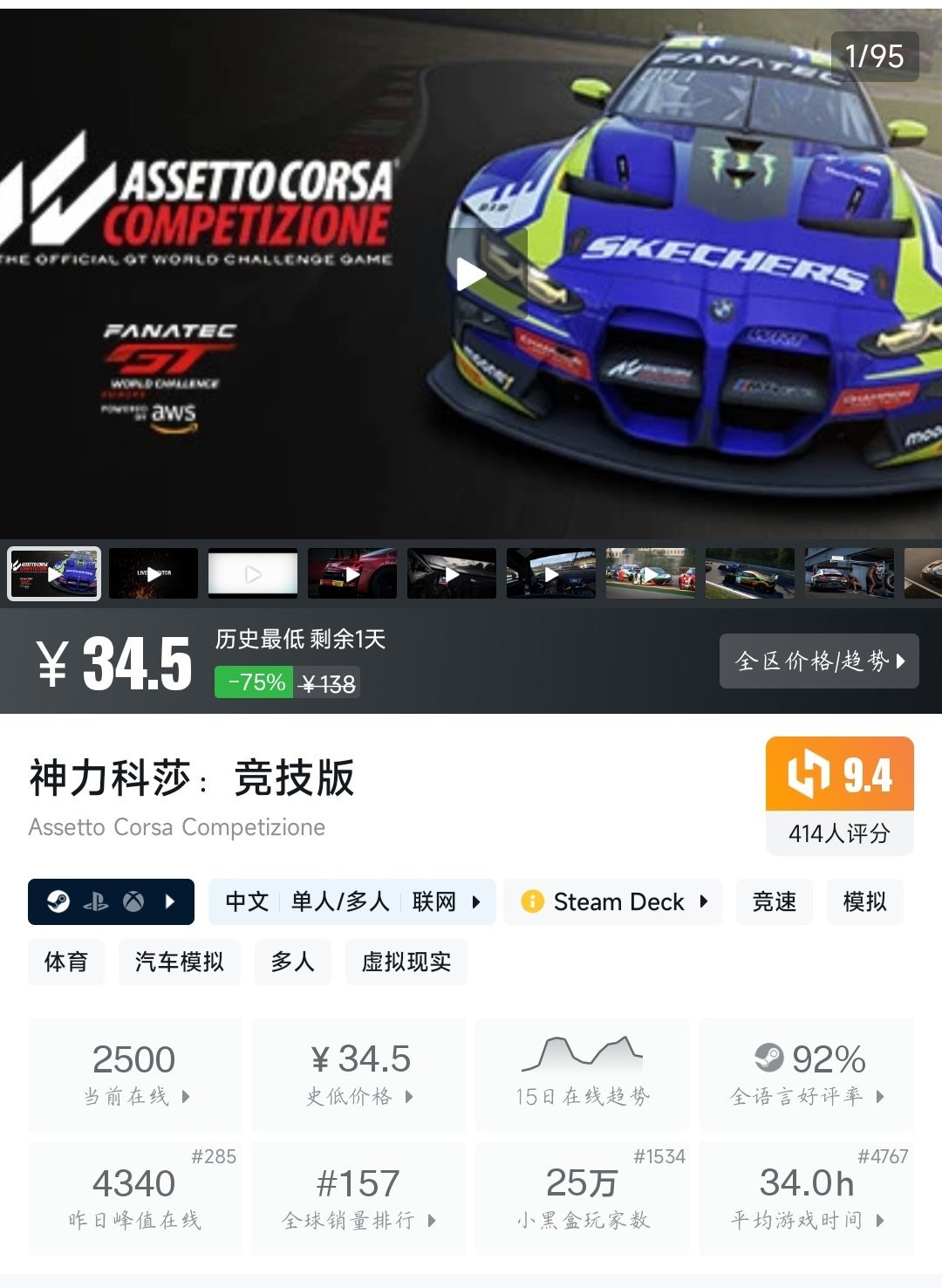Open Steam Deck compatibility info
This screenshot has height=1288, width=942.
[612, 901]
